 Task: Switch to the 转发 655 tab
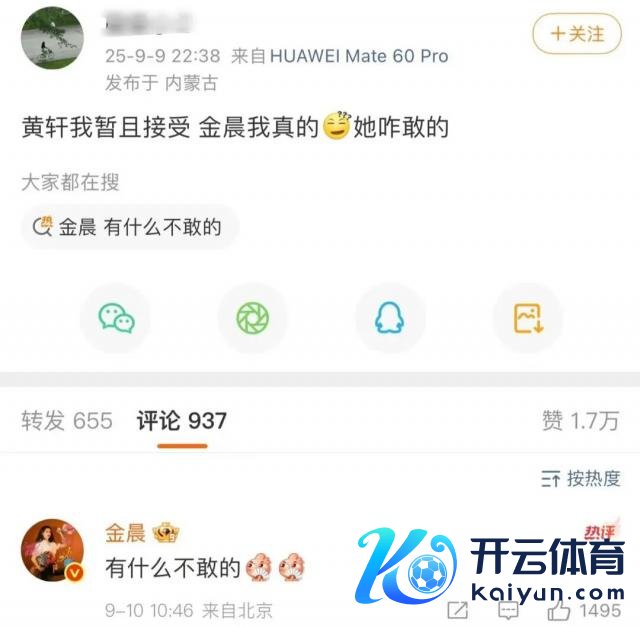(x=67, y=421)
